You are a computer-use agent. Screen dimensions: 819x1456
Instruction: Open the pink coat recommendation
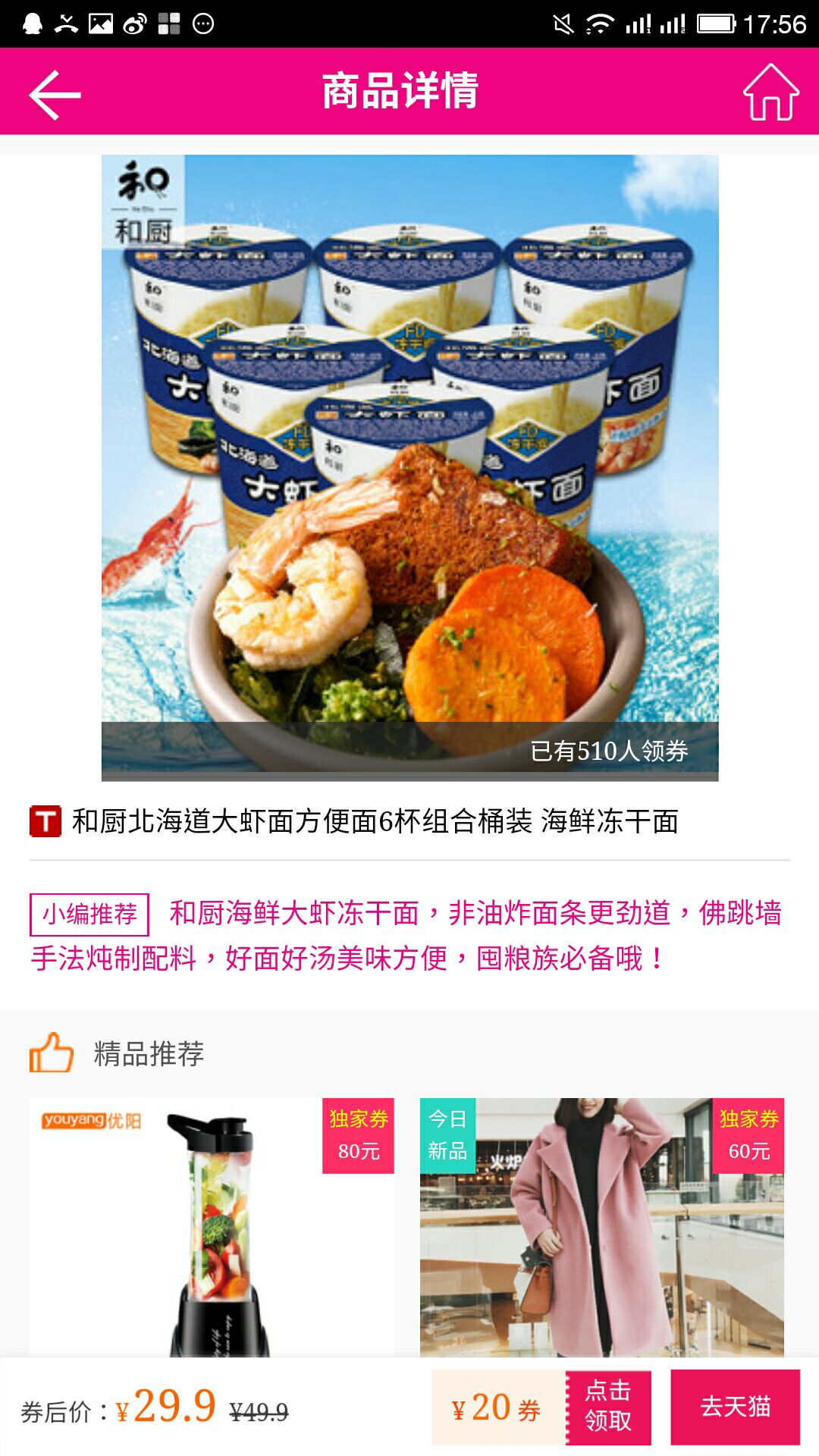[601, 1227]
